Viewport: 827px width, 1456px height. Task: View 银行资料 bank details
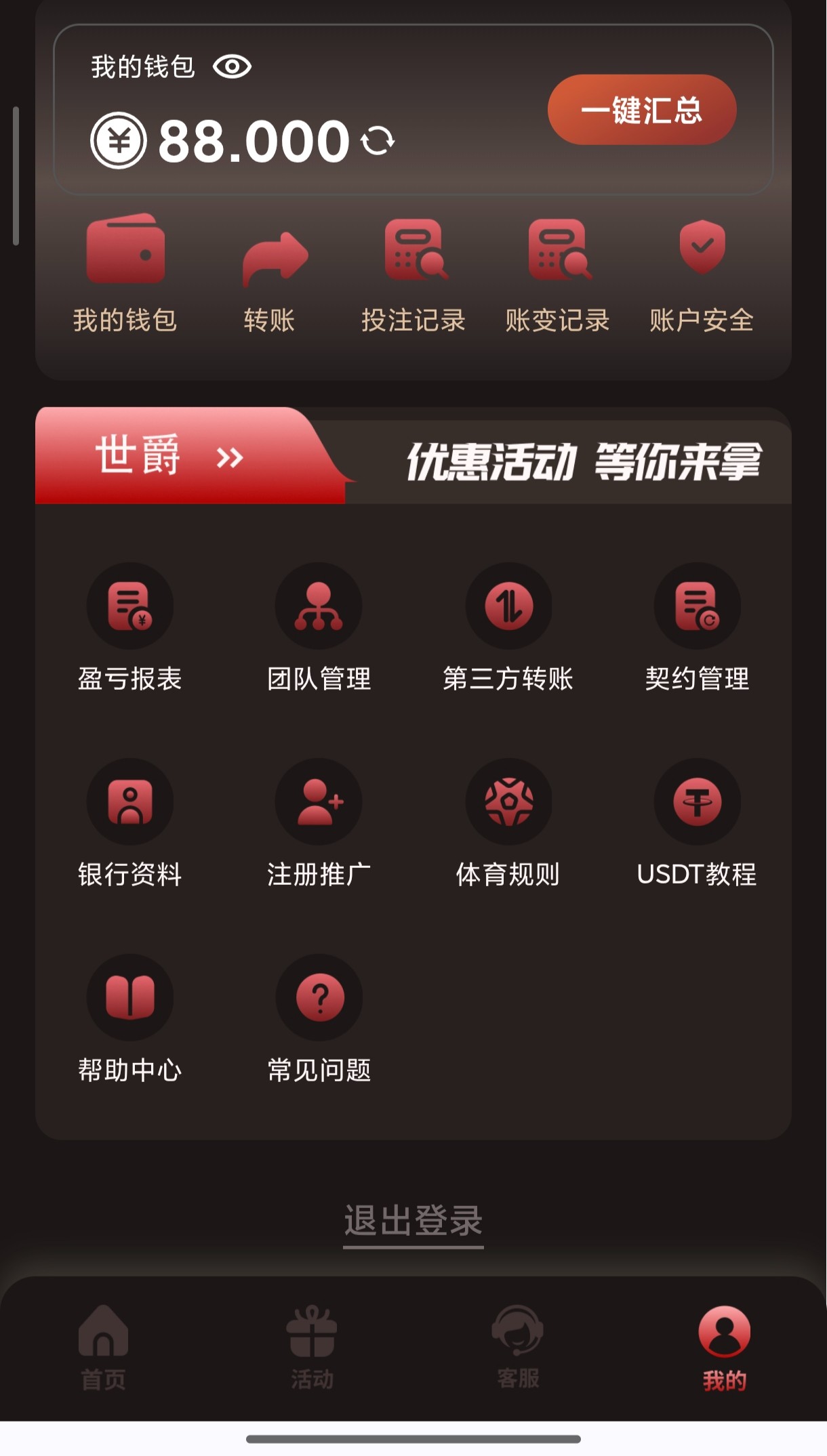point(129,823)
